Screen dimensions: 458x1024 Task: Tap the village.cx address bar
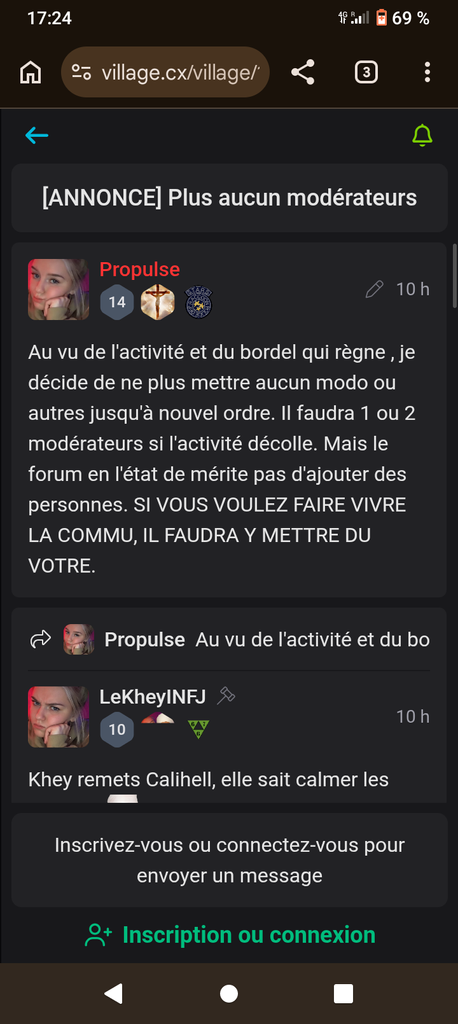(165, 72)
